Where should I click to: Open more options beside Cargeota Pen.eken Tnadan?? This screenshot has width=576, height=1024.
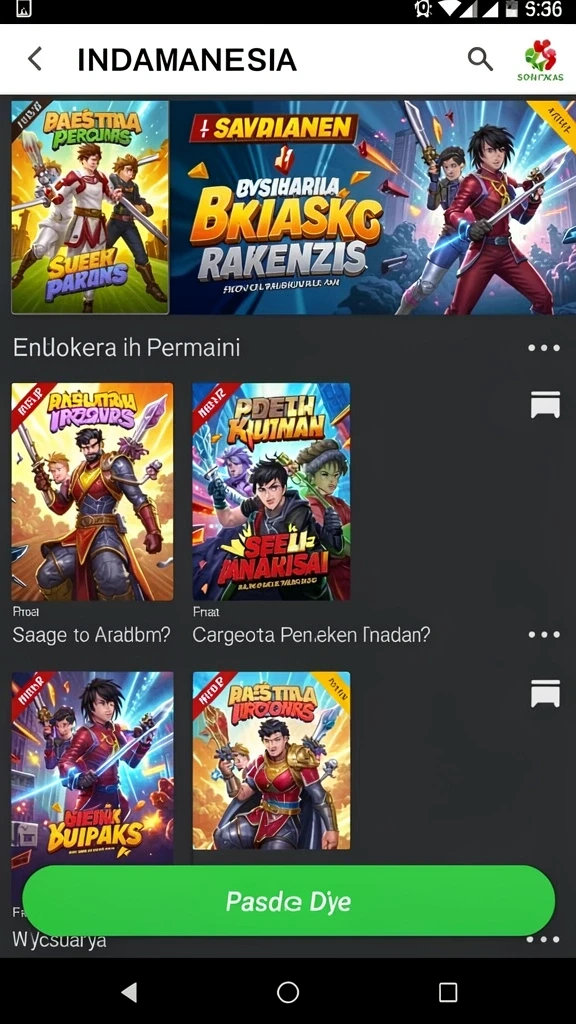pos(544,635)
